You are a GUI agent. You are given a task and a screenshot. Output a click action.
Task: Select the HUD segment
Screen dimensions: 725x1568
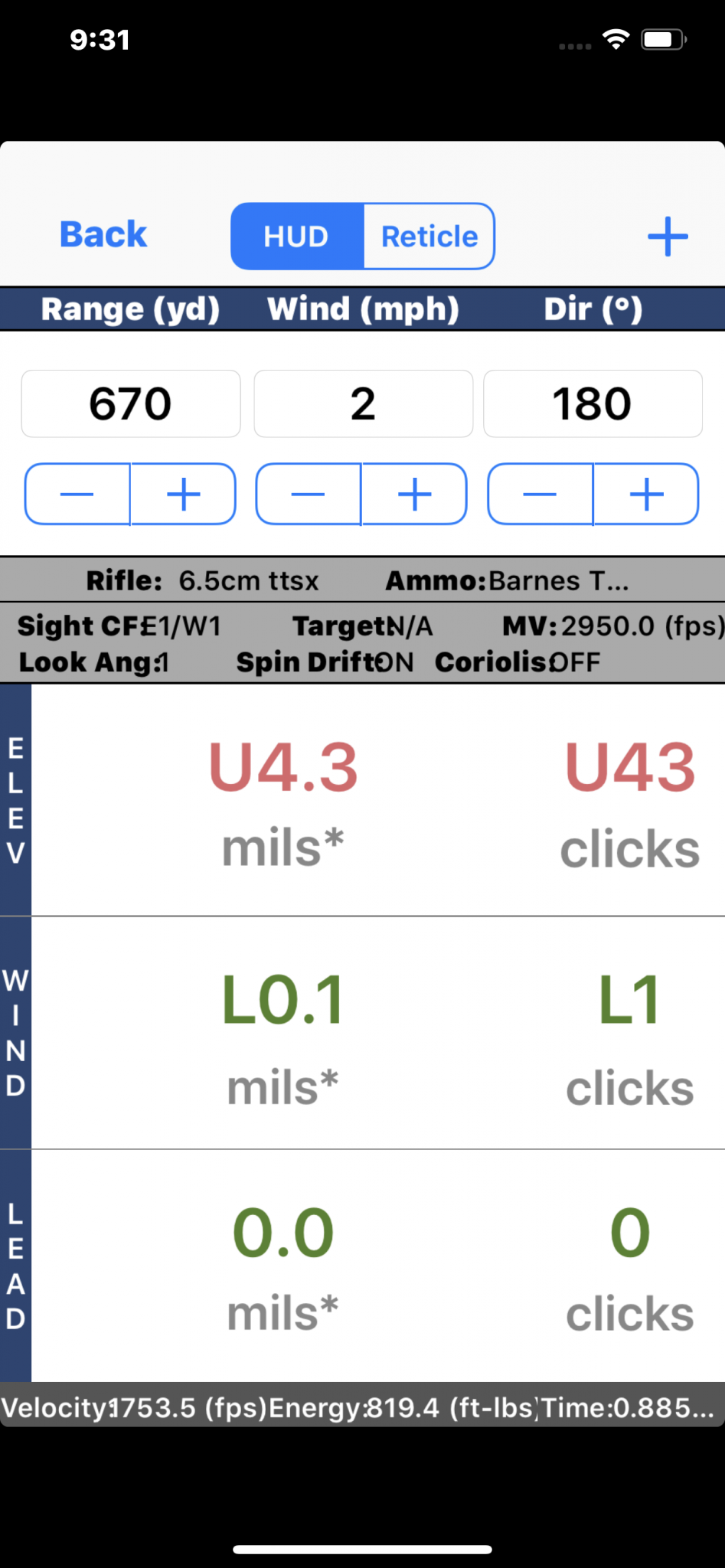[x=297, y=236]
